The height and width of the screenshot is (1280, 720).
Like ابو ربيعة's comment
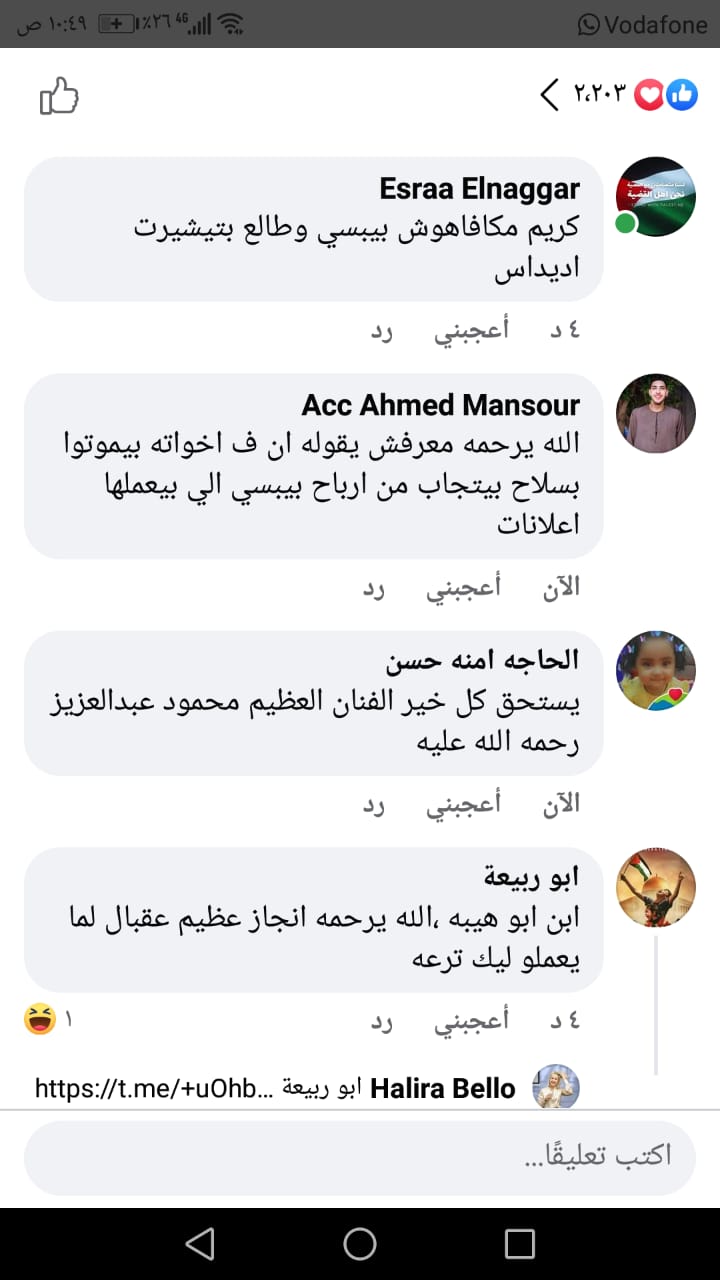click(470, 1021)
